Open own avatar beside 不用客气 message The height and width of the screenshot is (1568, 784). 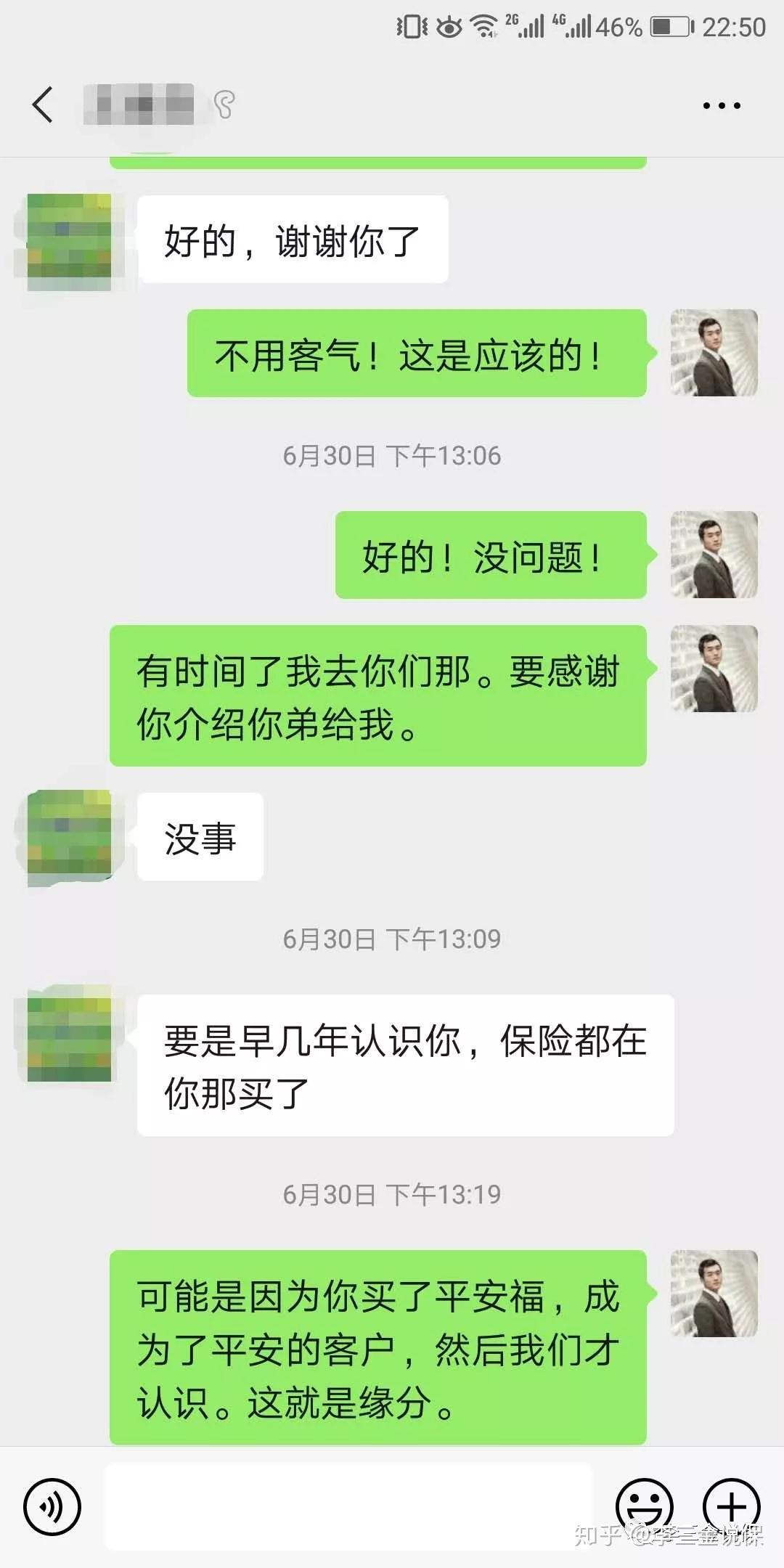pos(714,353)
